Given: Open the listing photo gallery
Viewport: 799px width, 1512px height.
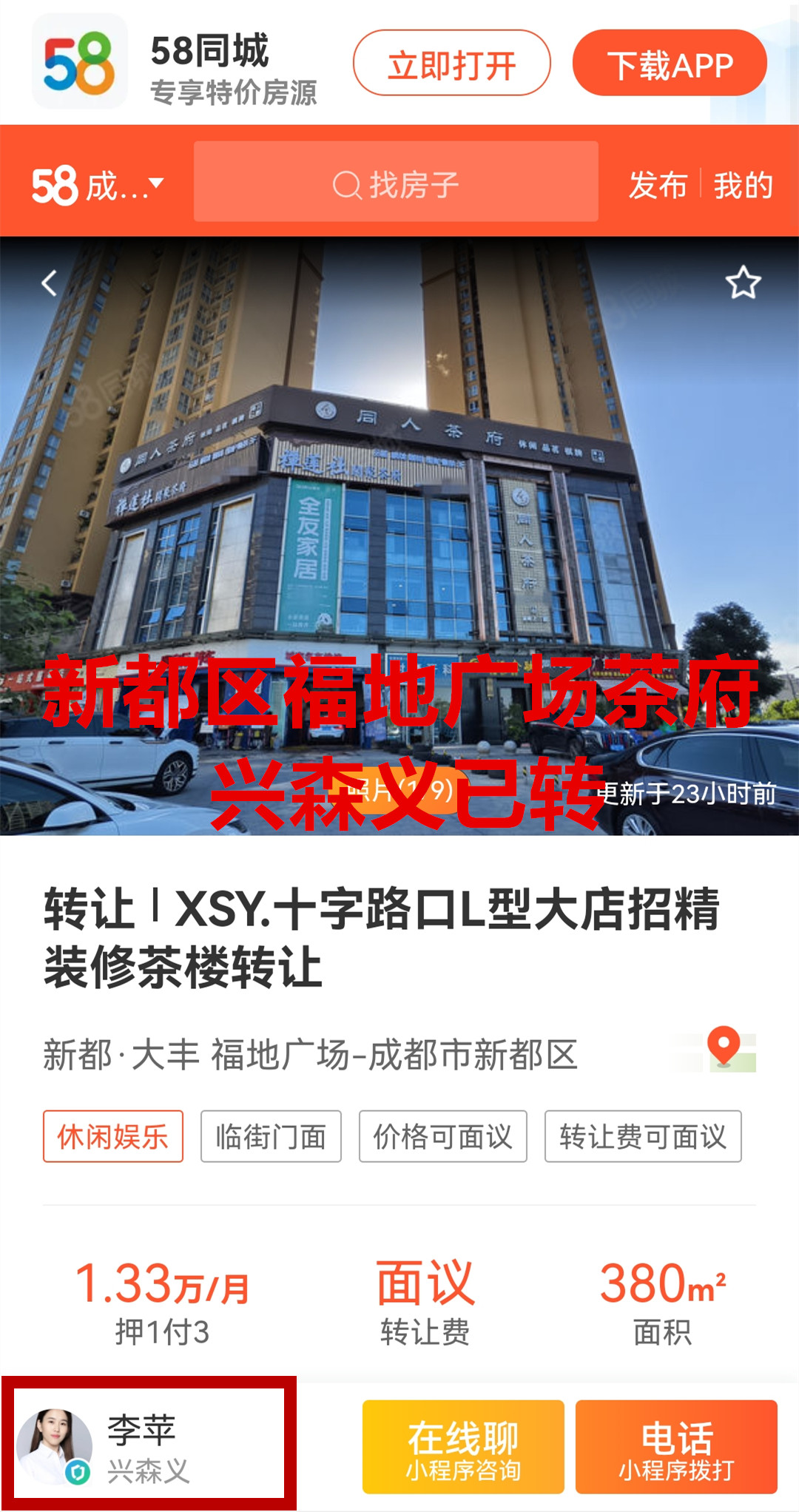Looking at the screenshot, I should pyautogui.click(x=399, y=518).
